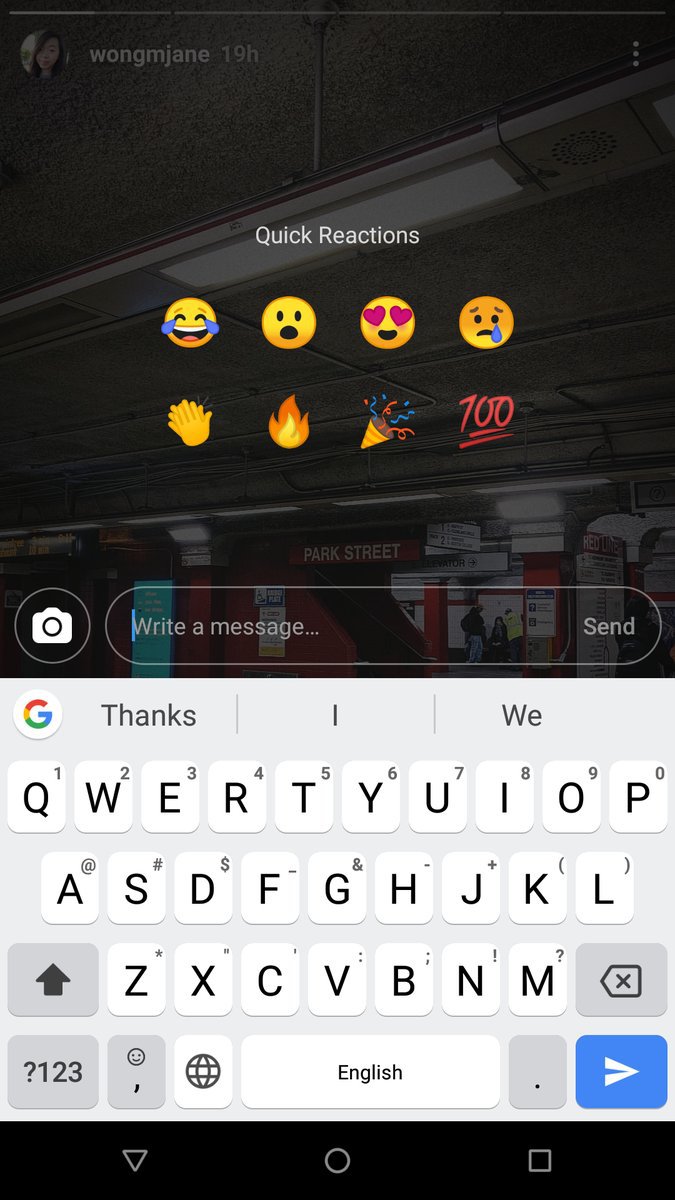675x1200 pixels.
Task: Send the fire emoji reaction
Action: point(289,423)
